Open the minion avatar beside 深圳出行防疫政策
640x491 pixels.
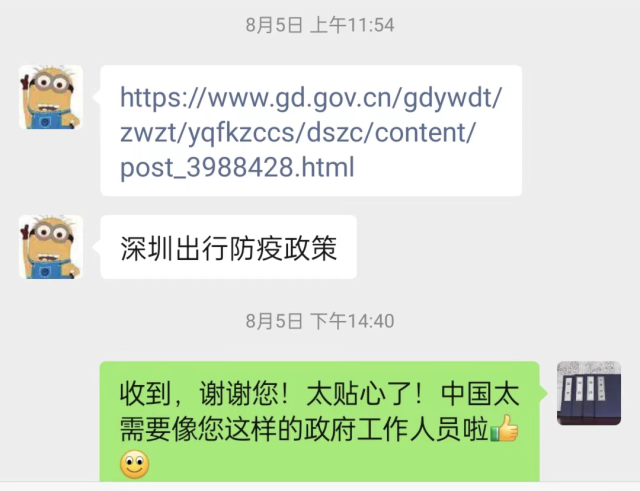click(50, 247)
